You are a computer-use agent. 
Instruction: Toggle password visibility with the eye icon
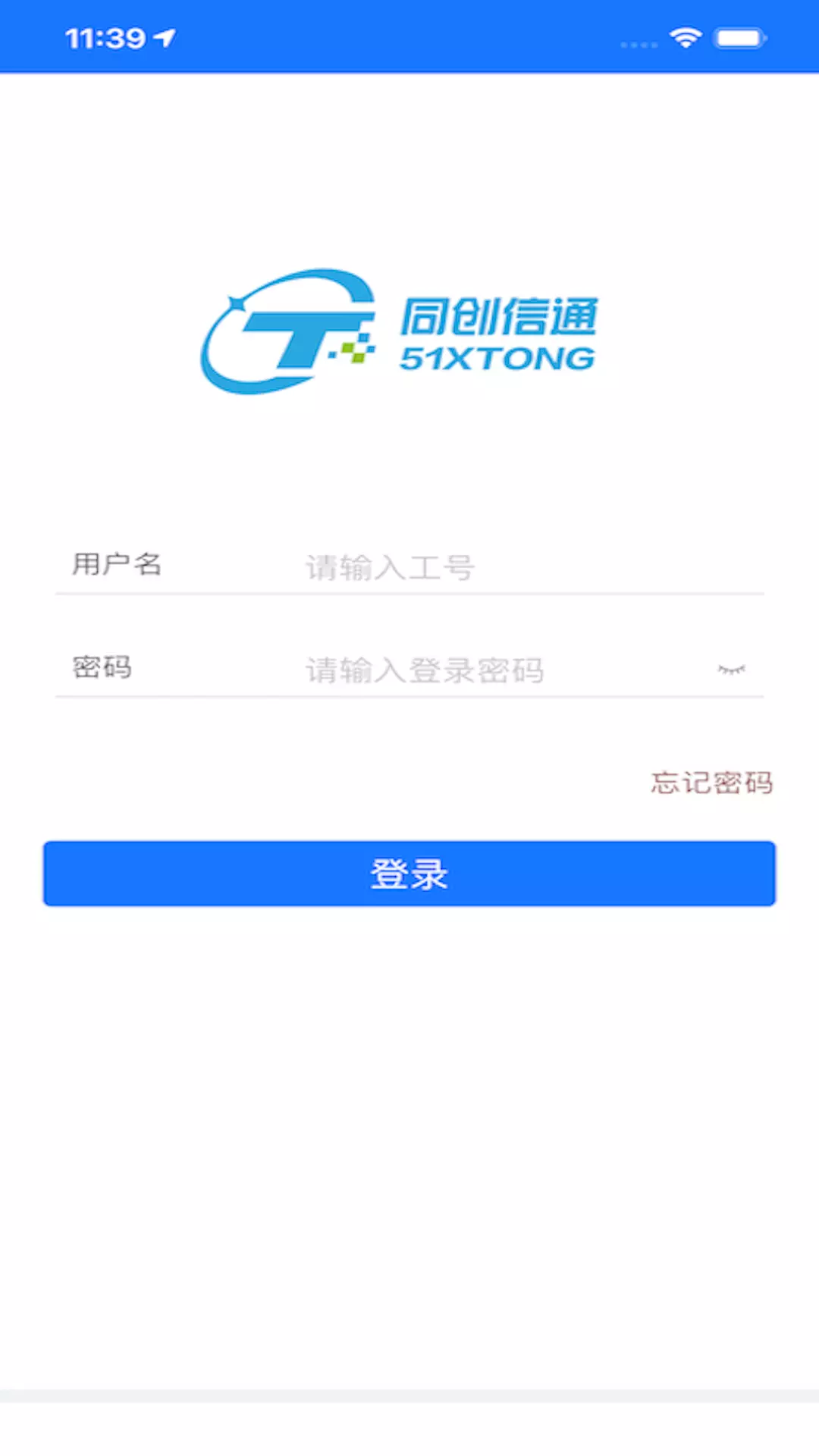pos(732,670)
